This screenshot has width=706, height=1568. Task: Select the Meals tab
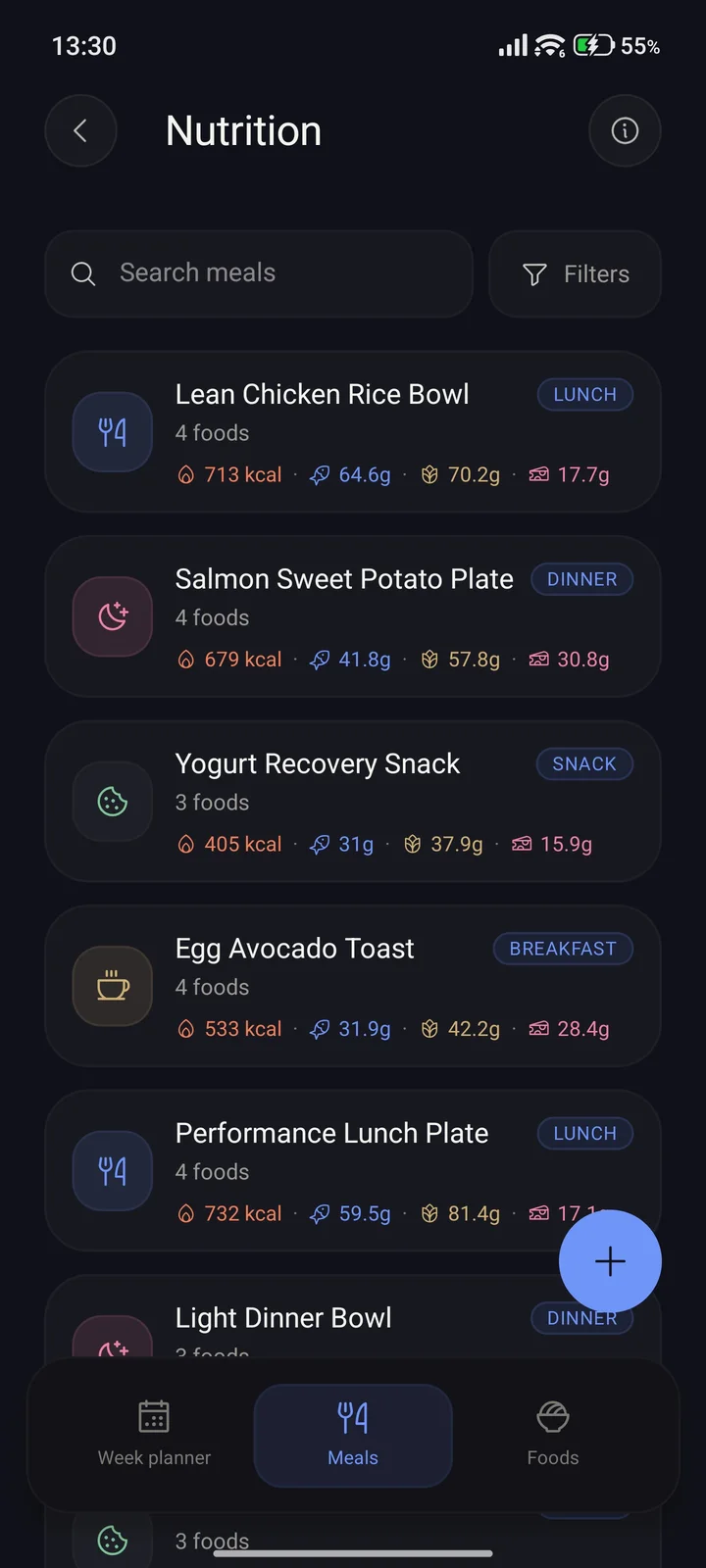353,1435
